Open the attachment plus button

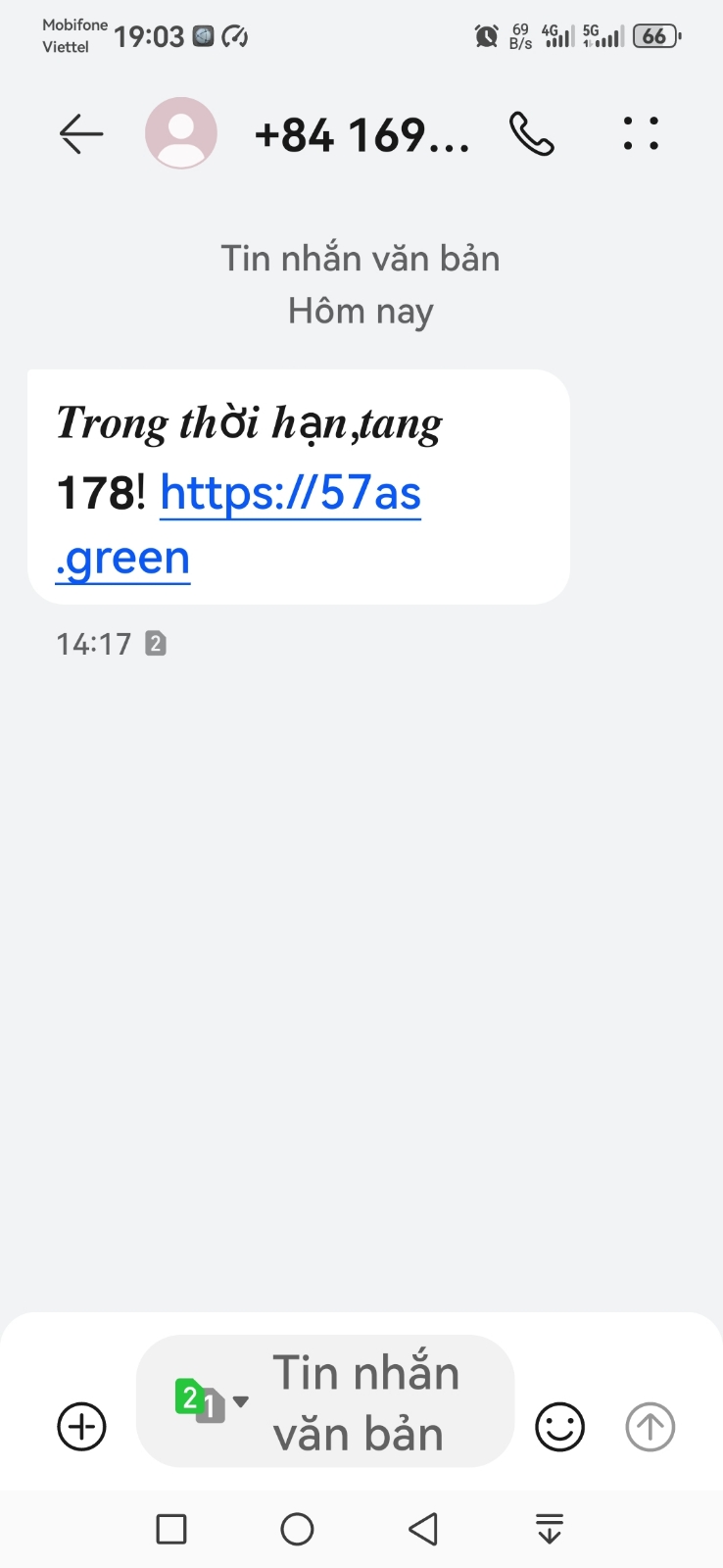(x=82, y=1426)
